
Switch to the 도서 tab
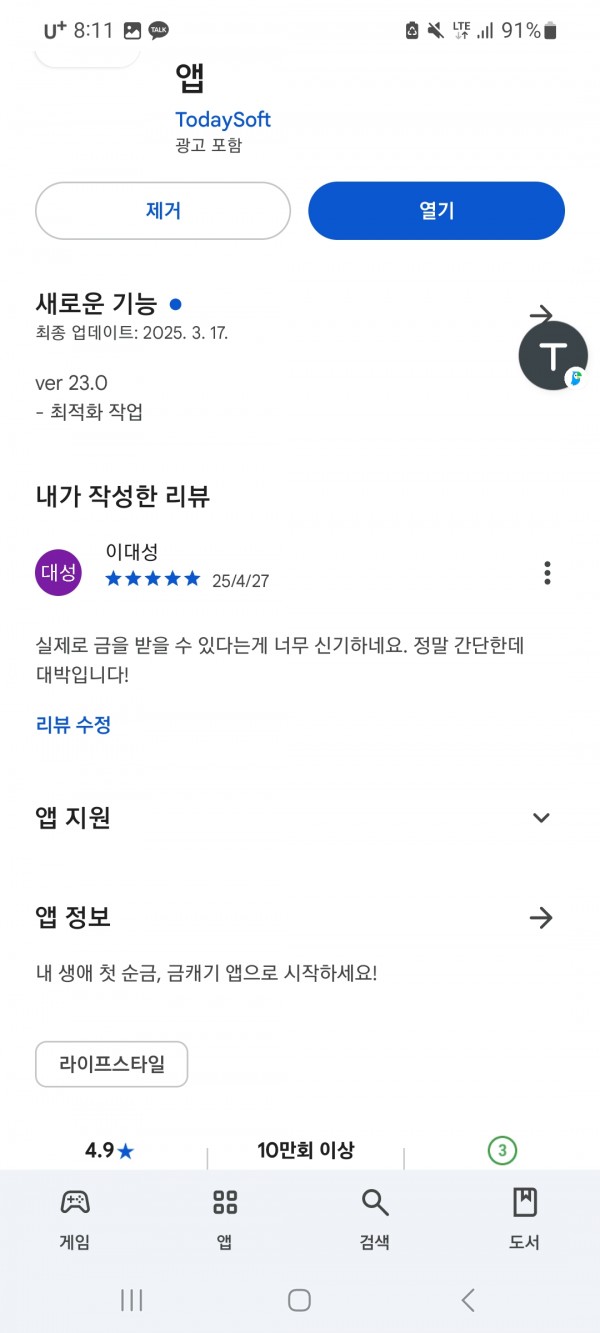[525, 1216]
